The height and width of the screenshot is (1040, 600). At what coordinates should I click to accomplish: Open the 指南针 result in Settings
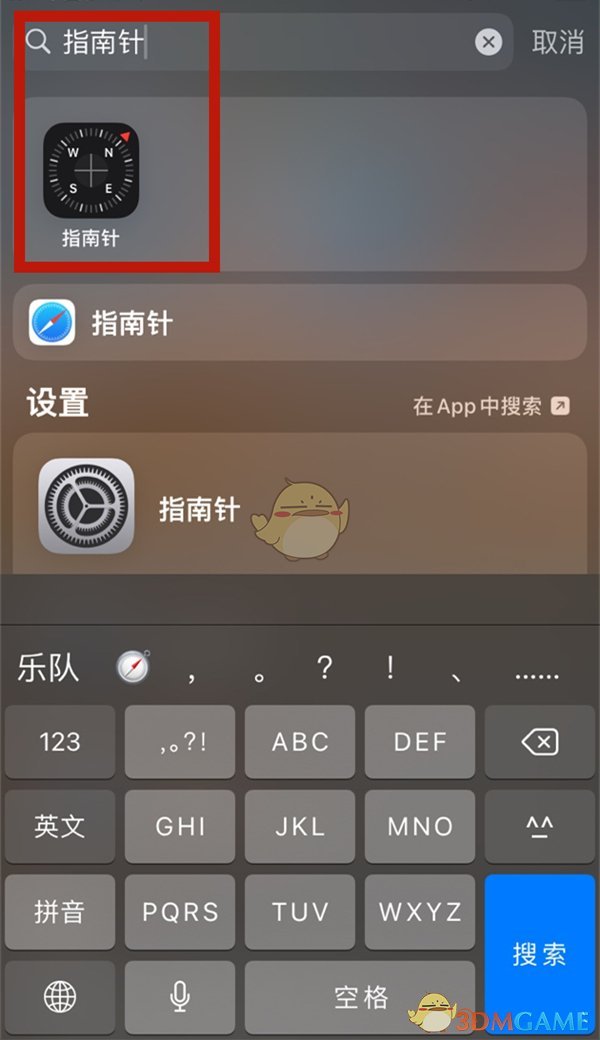pos(300,507)
